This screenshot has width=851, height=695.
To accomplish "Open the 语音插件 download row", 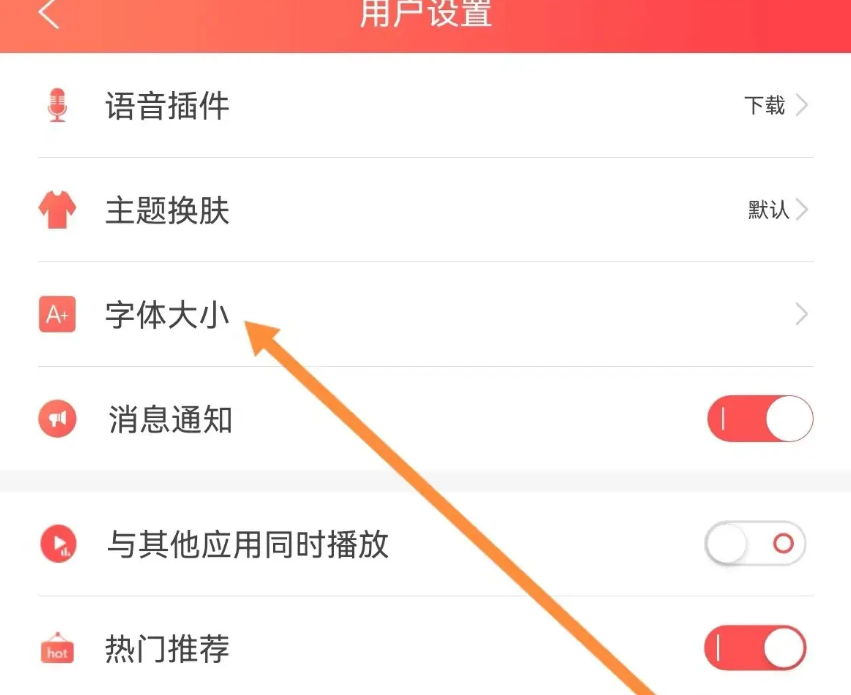I will 425,105.
